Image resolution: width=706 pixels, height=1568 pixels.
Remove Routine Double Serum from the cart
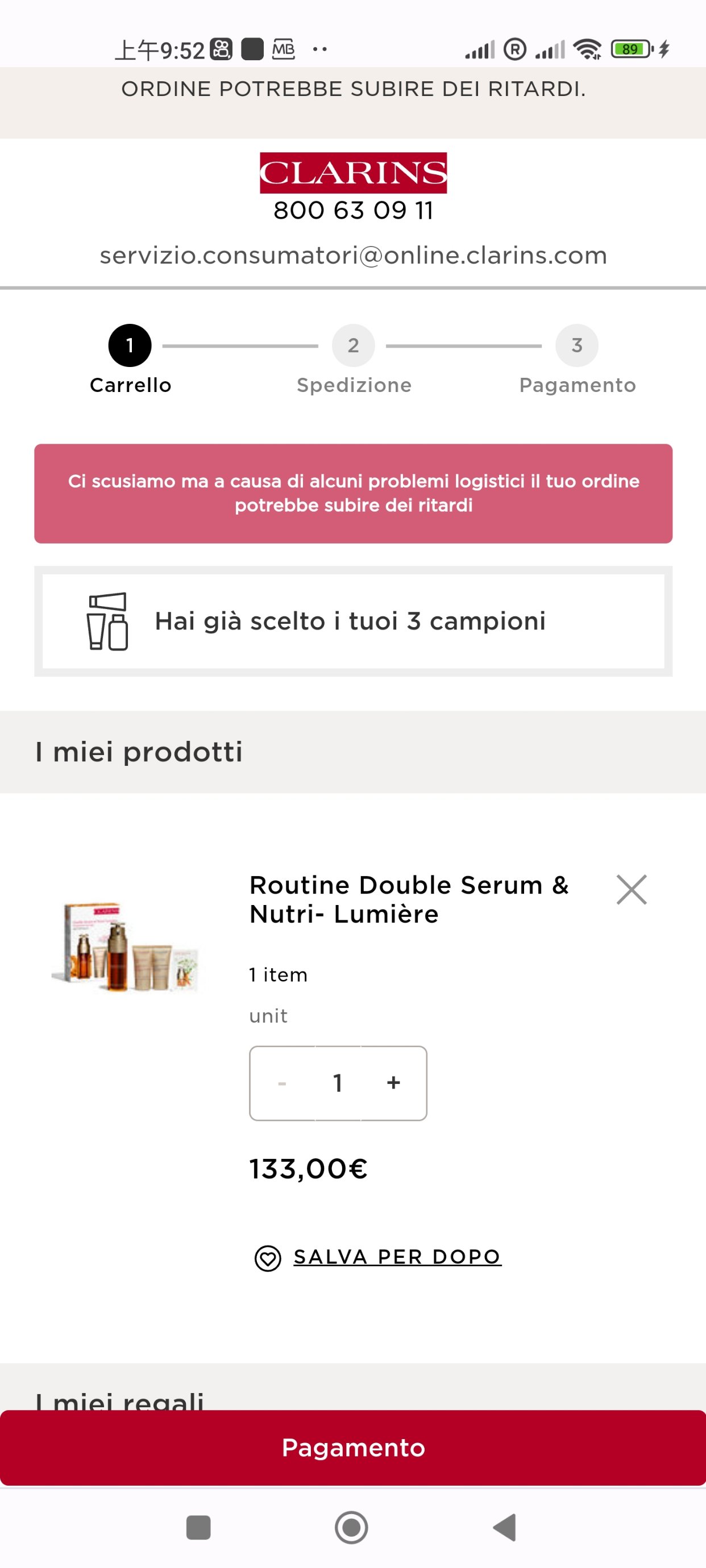click(x=631, y=890)
